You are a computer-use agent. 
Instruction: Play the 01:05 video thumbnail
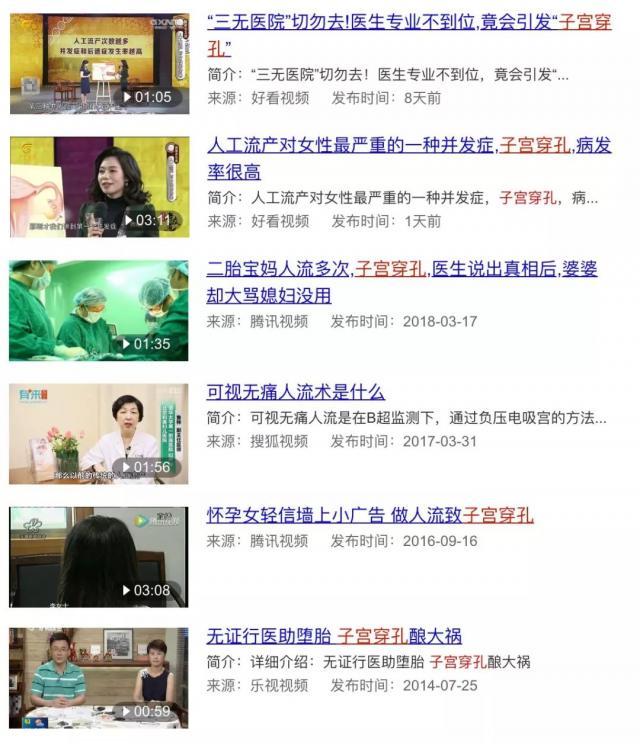98,63
